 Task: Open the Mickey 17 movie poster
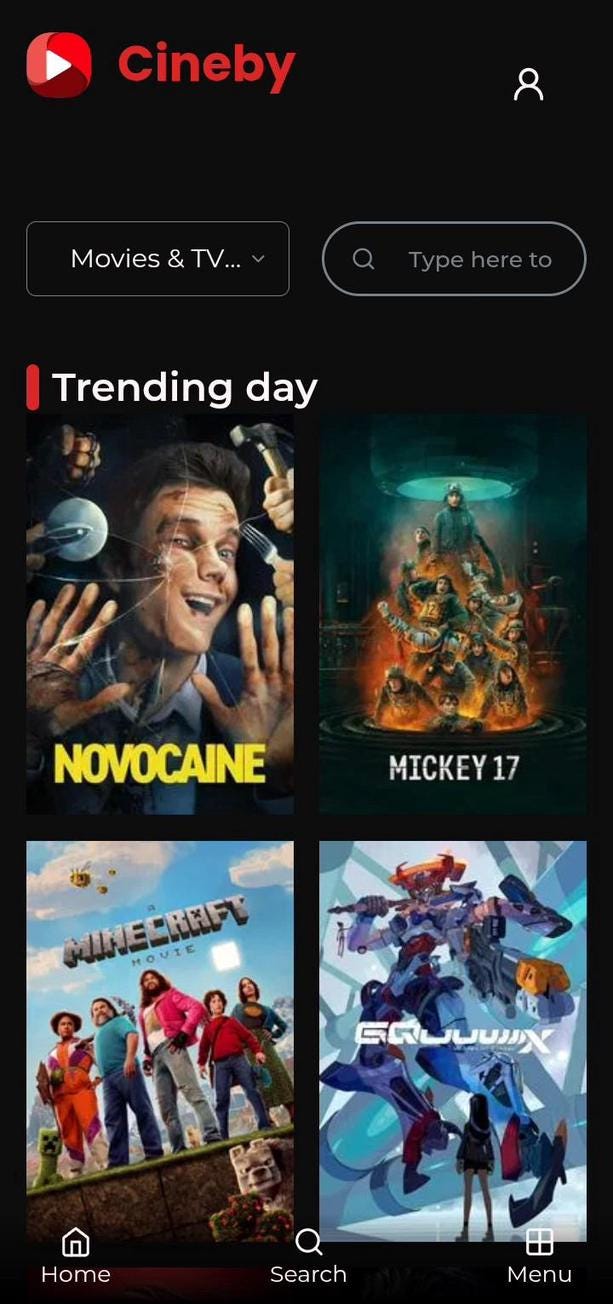click(x=453, y=614)
